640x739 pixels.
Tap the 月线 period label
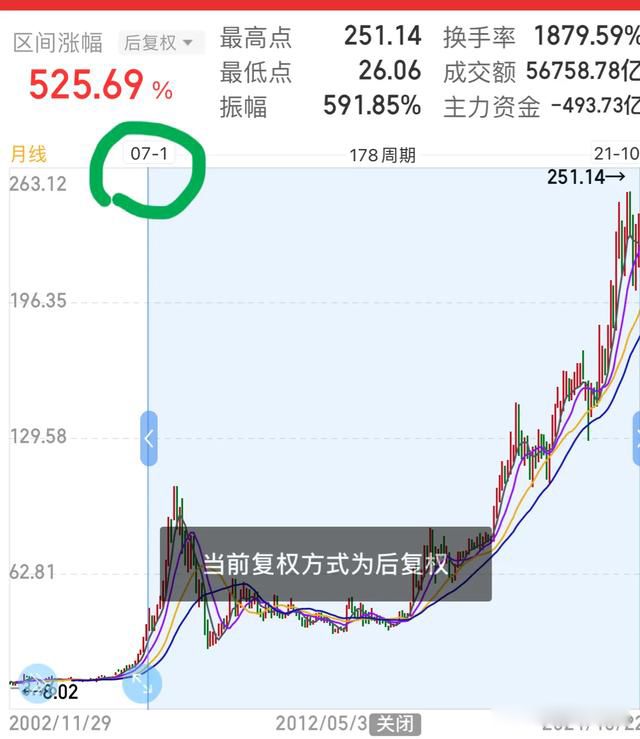(28, 154)
